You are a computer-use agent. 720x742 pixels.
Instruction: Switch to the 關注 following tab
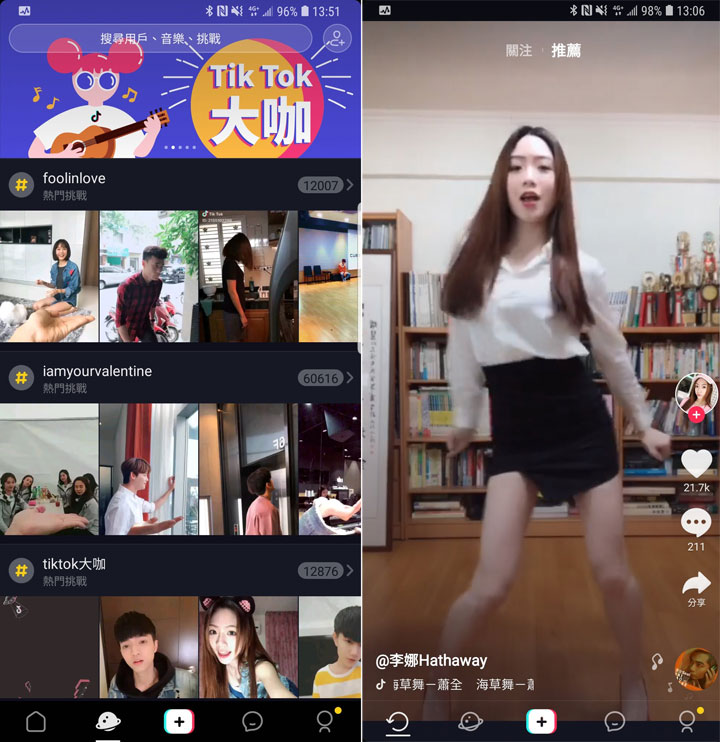519,50
